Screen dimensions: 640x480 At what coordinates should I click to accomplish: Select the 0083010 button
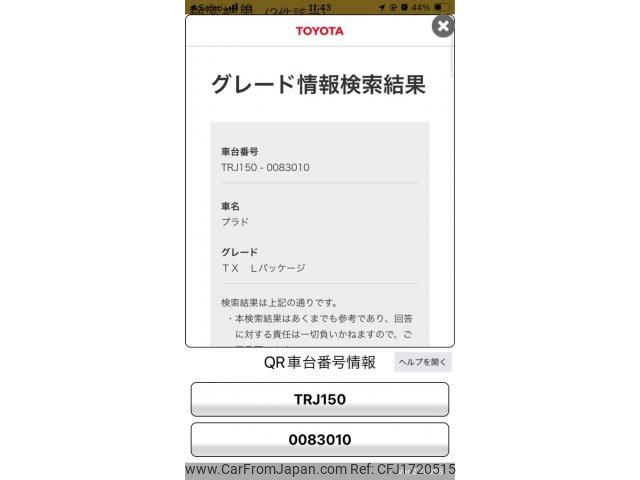(x=319, y=439)
